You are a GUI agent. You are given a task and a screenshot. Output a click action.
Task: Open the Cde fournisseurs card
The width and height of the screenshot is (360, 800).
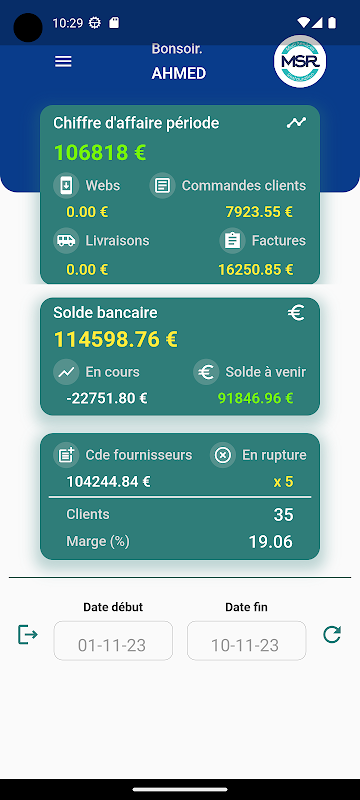tap(180, 496)
